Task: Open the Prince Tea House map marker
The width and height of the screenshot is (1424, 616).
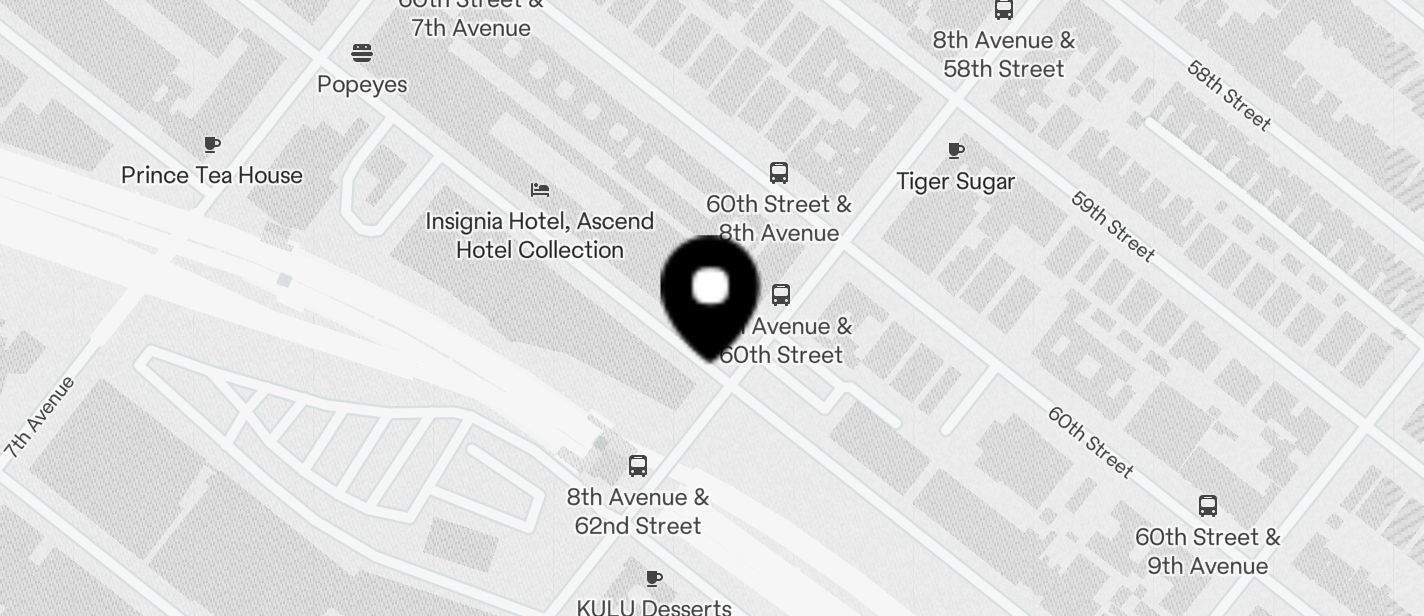Action: [x=211, y=145]
